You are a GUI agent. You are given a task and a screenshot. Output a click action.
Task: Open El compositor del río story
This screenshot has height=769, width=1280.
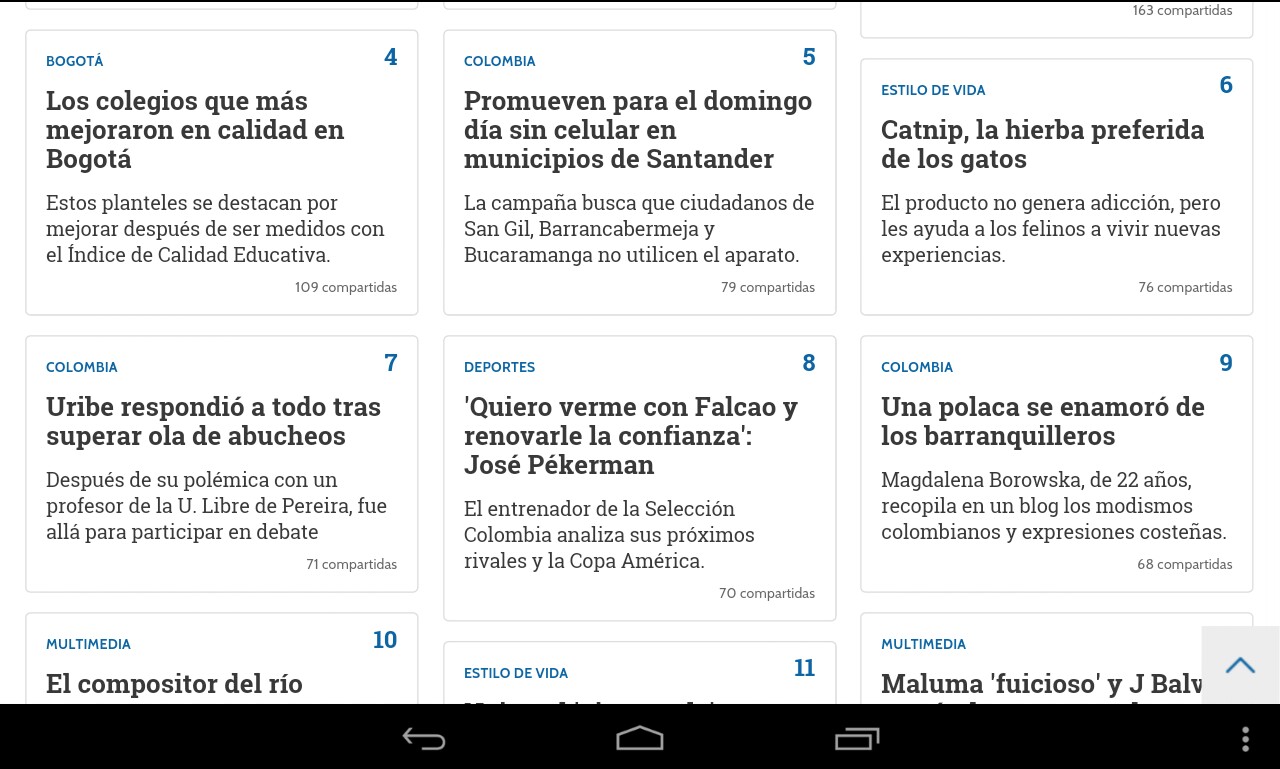174,683
